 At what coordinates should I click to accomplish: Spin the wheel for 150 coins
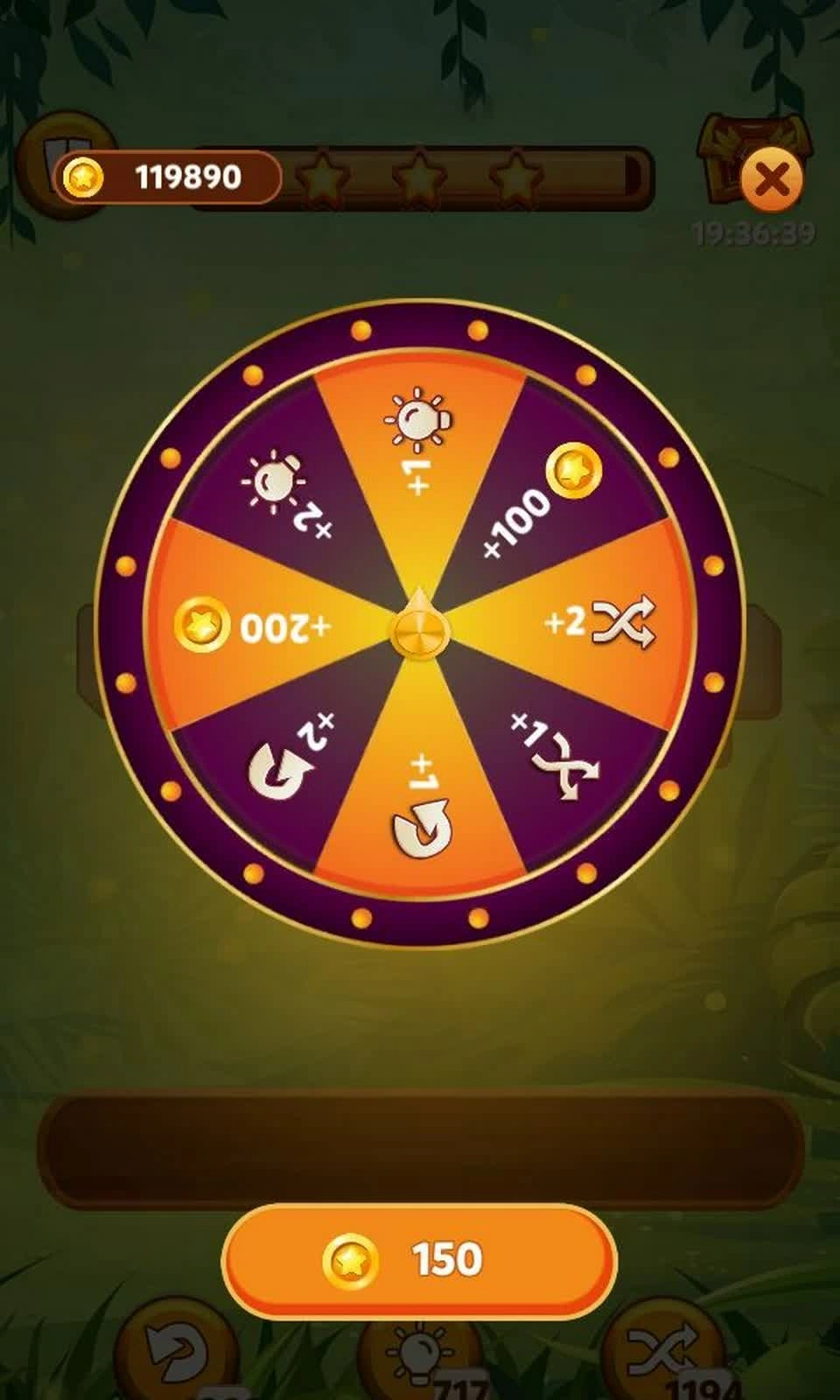(x=419, y=1260)
